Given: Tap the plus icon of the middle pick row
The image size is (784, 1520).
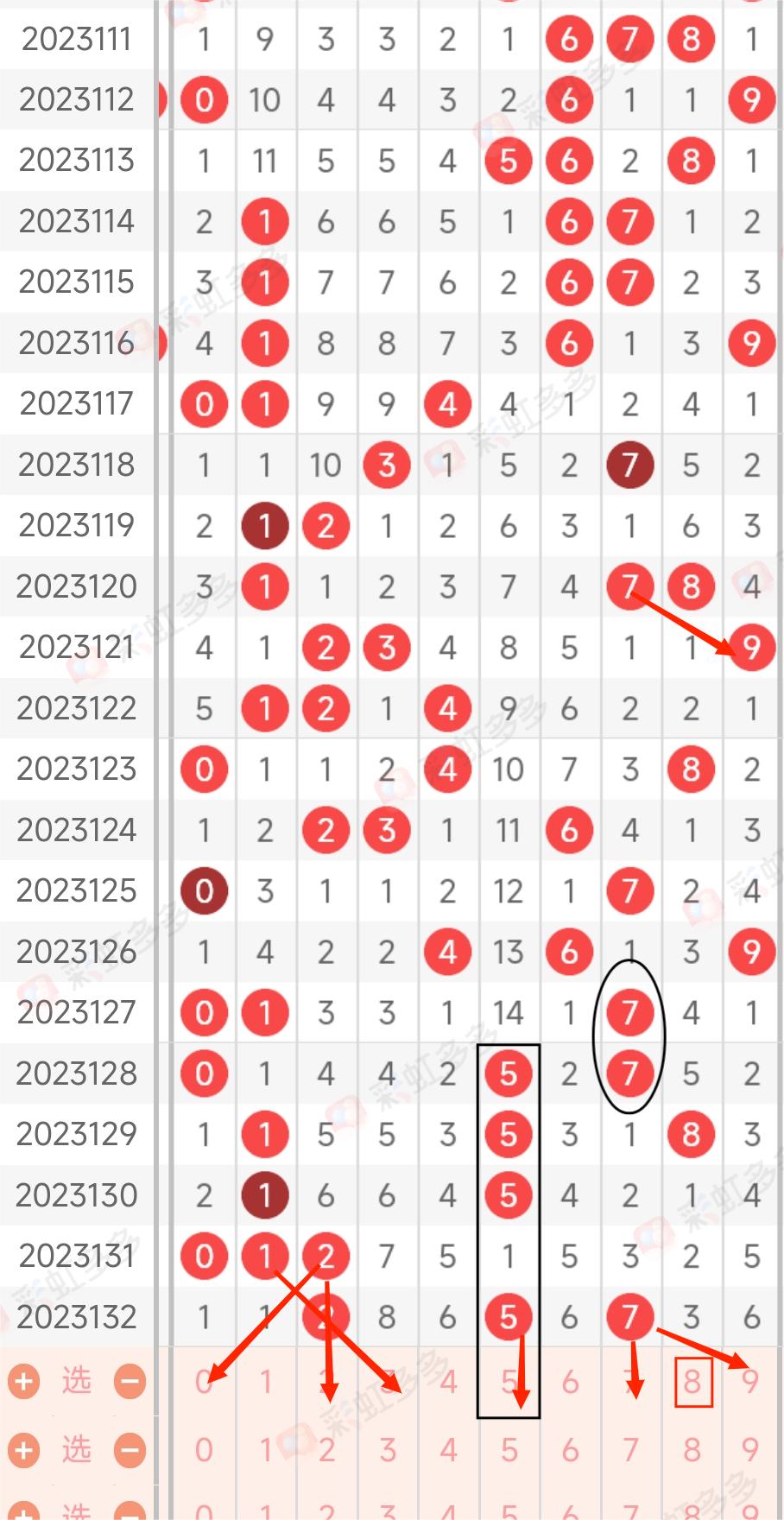Looking at the screenshot, I should tap(24, 1450).
